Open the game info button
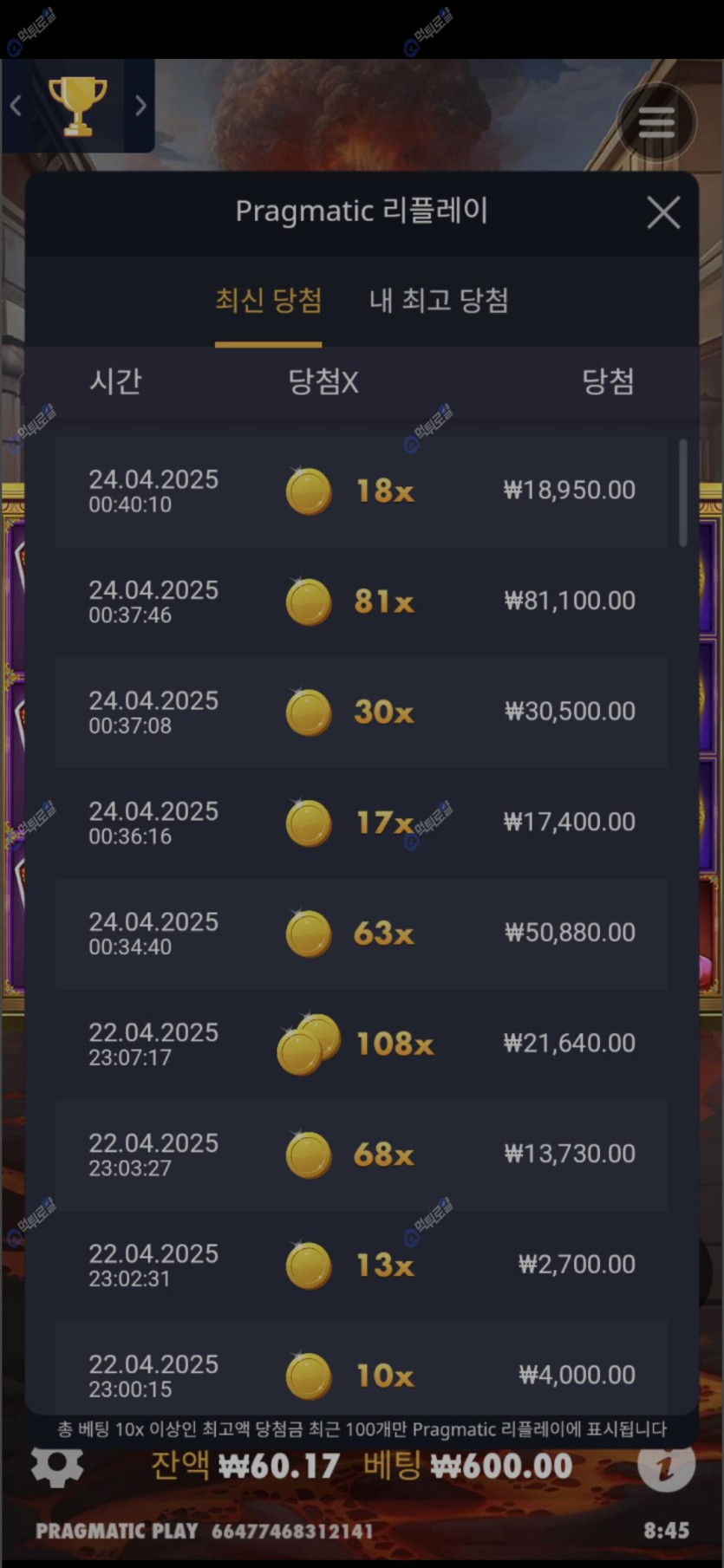This screenshot has height=1568, width=724. [665, 1467]
